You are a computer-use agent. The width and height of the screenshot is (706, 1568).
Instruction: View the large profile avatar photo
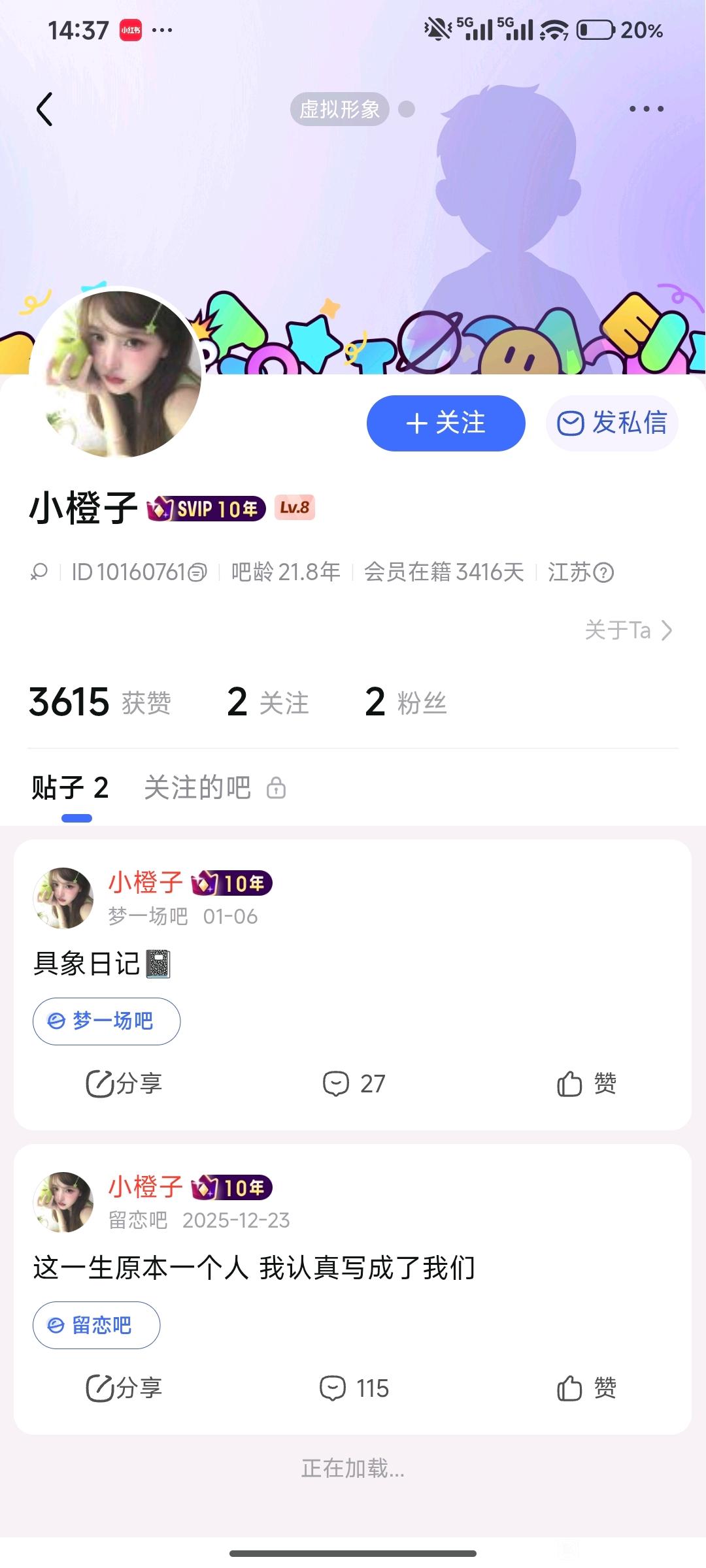tap(116, 372)
